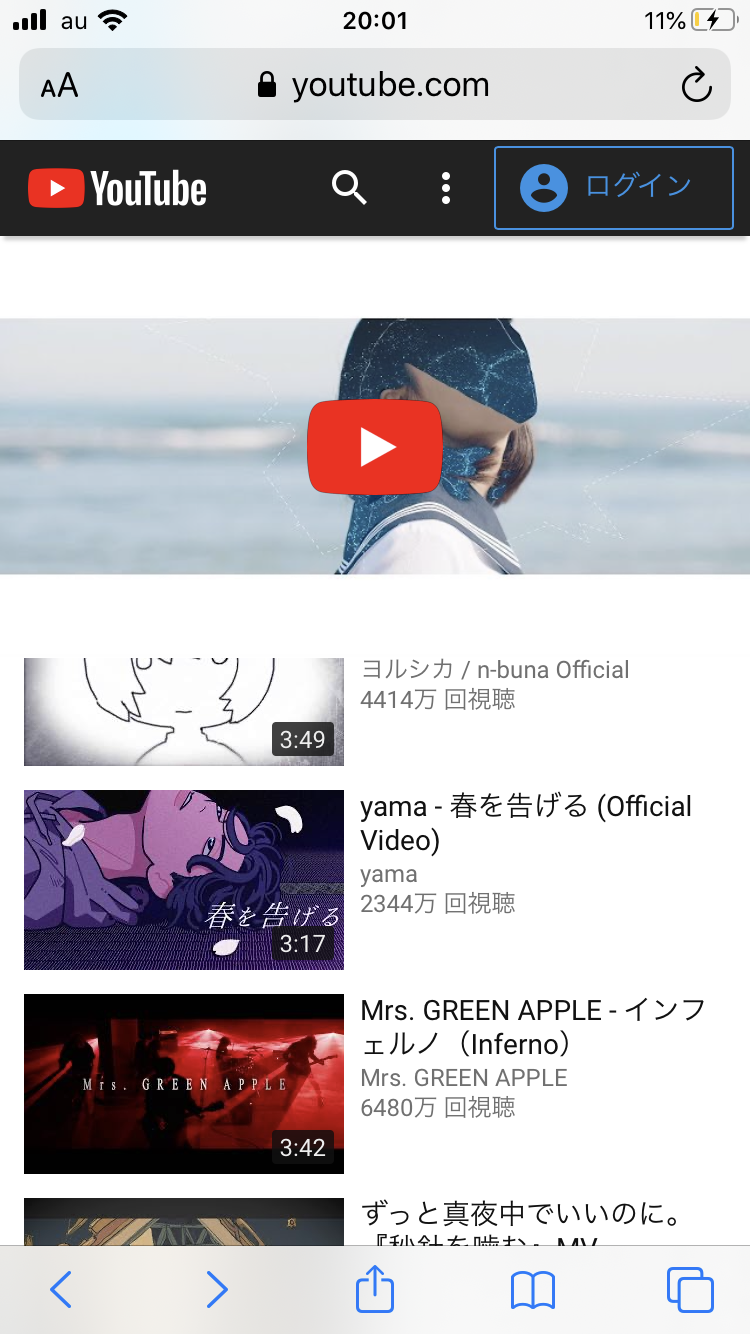
Task: Reload the page
Action: click(x=696, y=85)
